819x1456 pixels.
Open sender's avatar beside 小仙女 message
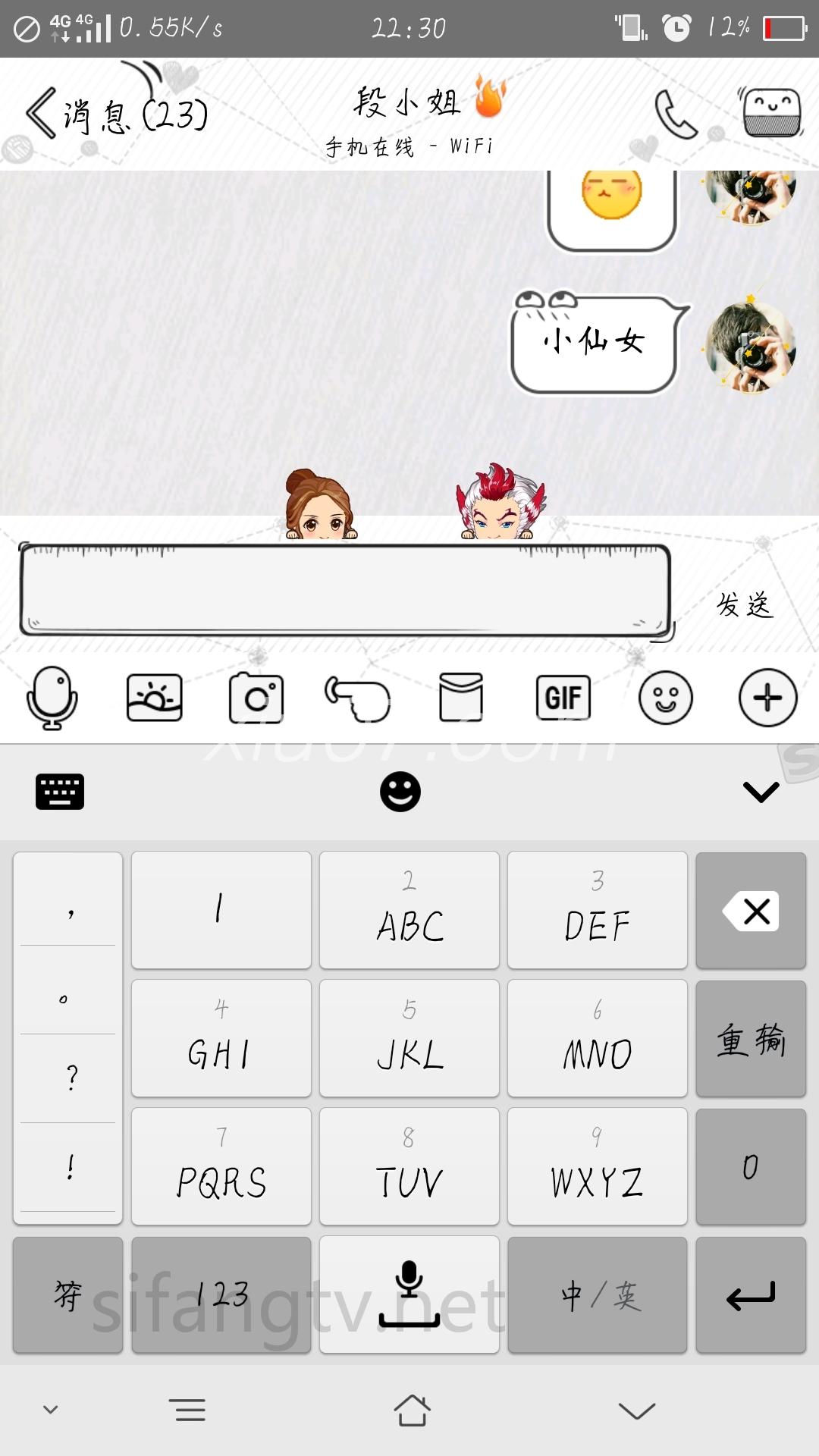pyautogui.click(x=751, y=347)
